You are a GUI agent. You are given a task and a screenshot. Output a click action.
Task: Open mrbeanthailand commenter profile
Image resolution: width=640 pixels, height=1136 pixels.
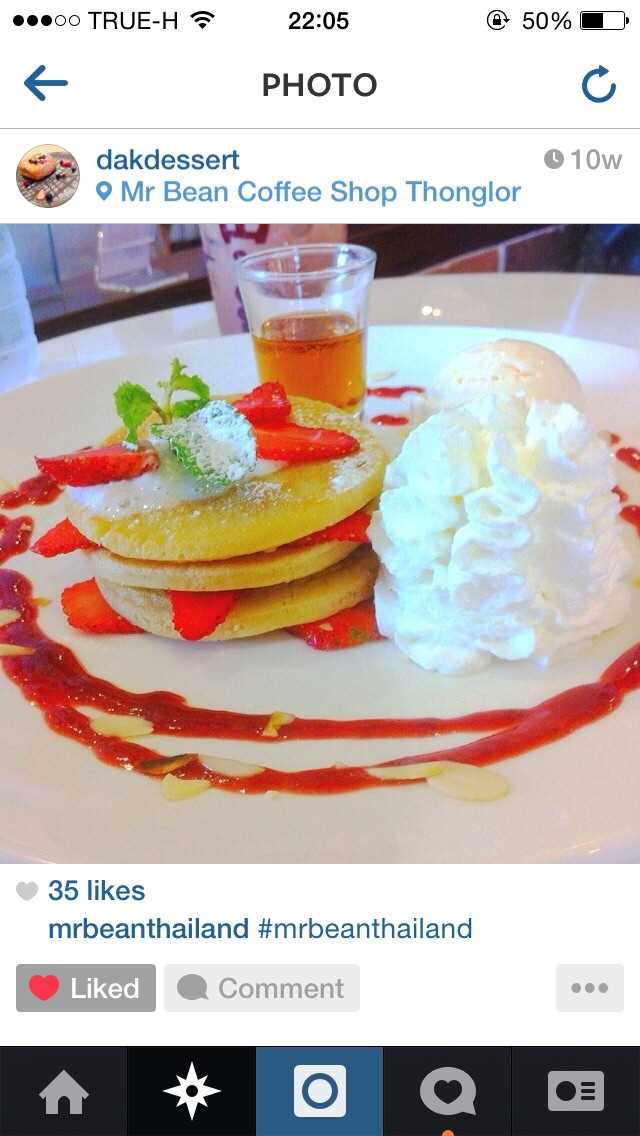[148, 928]
